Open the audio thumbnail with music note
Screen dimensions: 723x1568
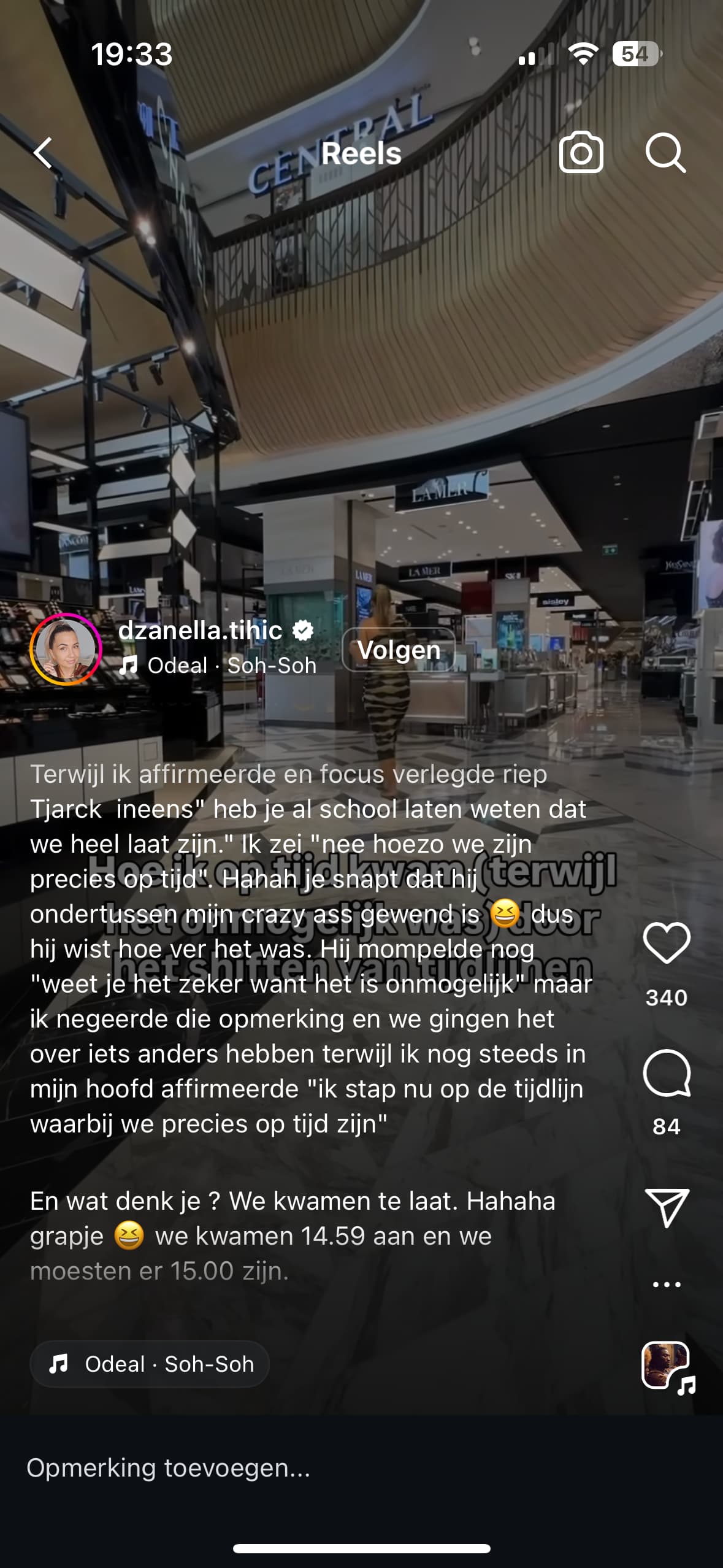click(x=668, y=1367)
